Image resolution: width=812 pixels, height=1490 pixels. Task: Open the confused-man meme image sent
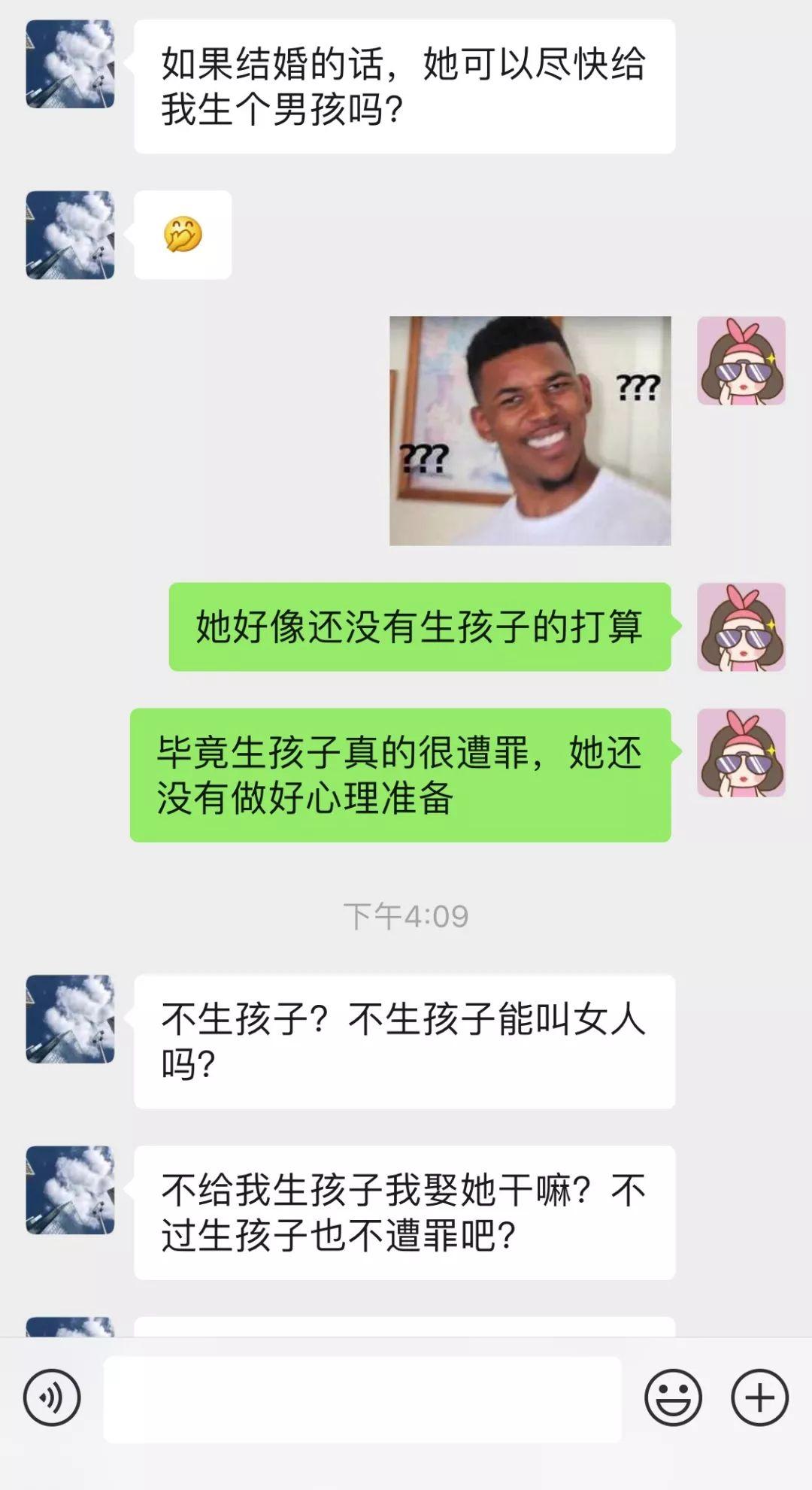[530, 431]
